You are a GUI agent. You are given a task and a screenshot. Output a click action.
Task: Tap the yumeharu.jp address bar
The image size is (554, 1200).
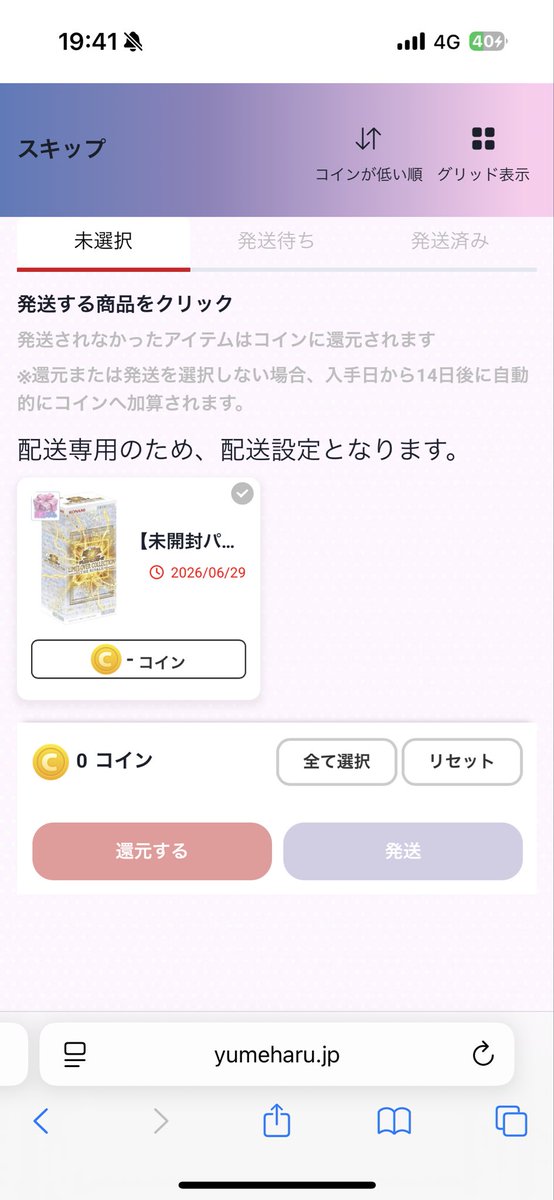point(277,1054)
